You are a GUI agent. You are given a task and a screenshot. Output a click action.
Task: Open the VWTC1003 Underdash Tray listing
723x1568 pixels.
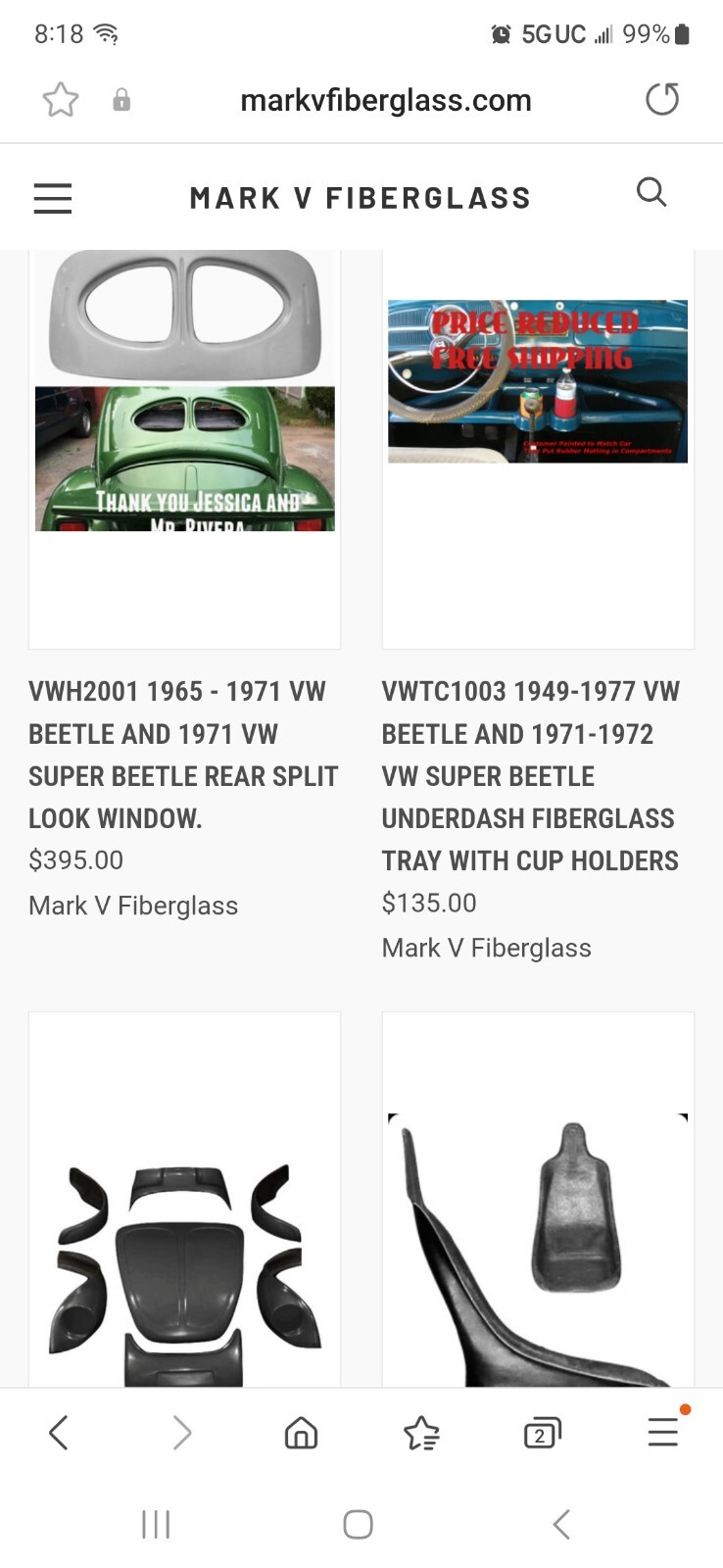pyautogui.click(x=530, y=776)
